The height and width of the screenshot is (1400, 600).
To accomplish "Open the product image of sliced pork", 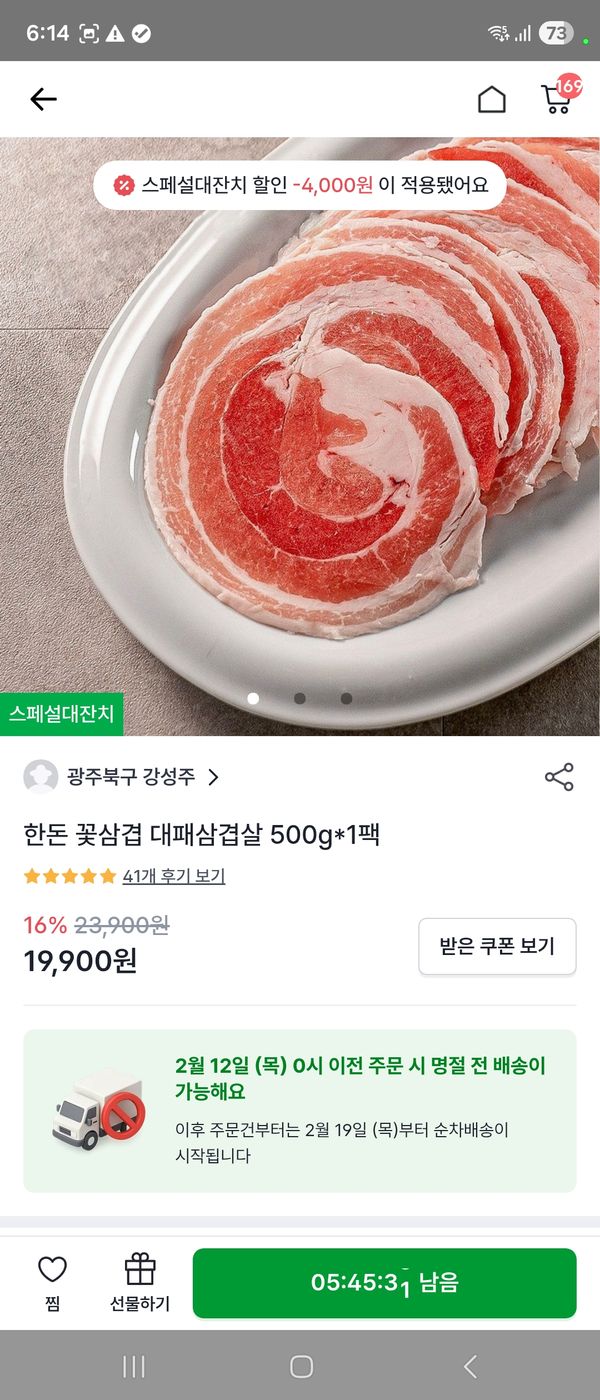I will click(300, 440).
